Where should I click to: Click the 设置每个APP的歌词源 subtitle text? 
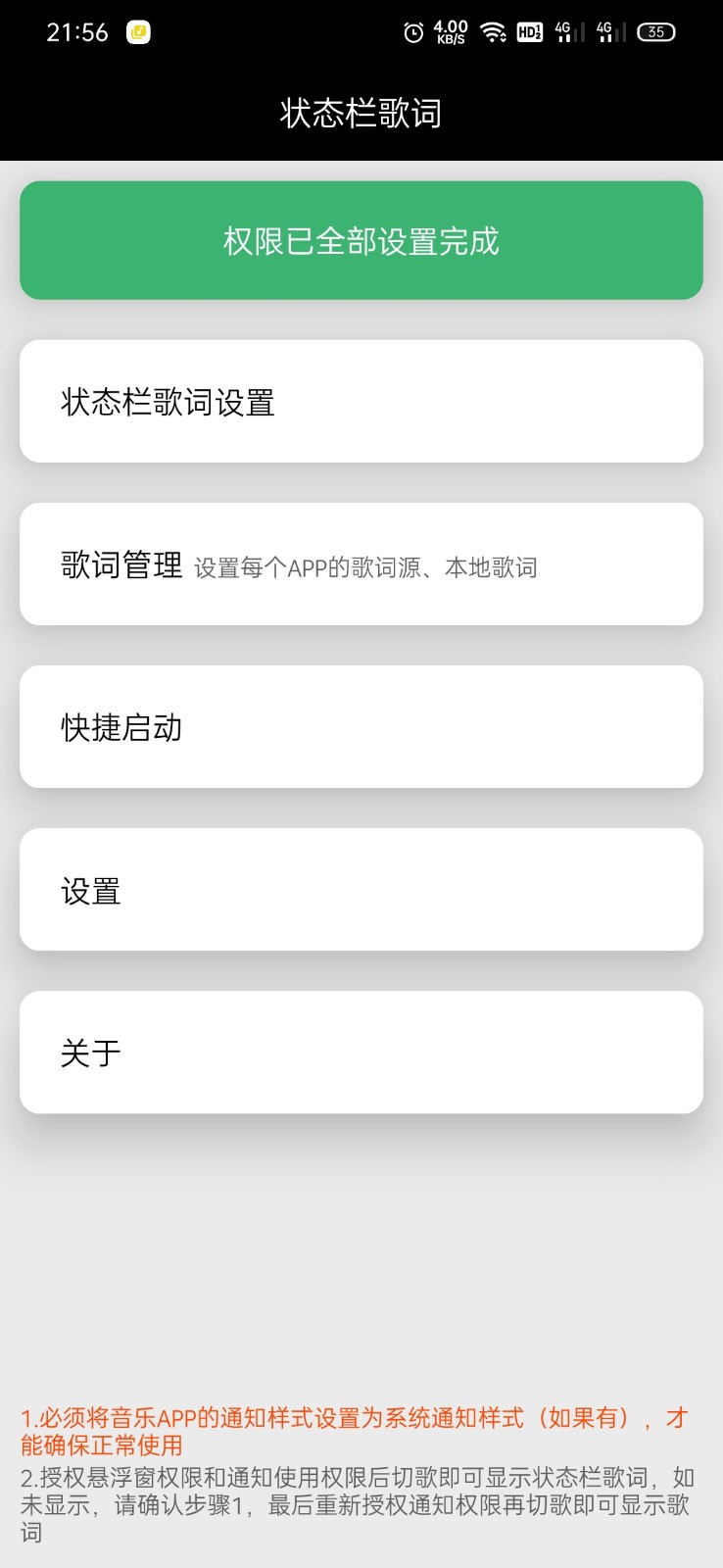367,566
